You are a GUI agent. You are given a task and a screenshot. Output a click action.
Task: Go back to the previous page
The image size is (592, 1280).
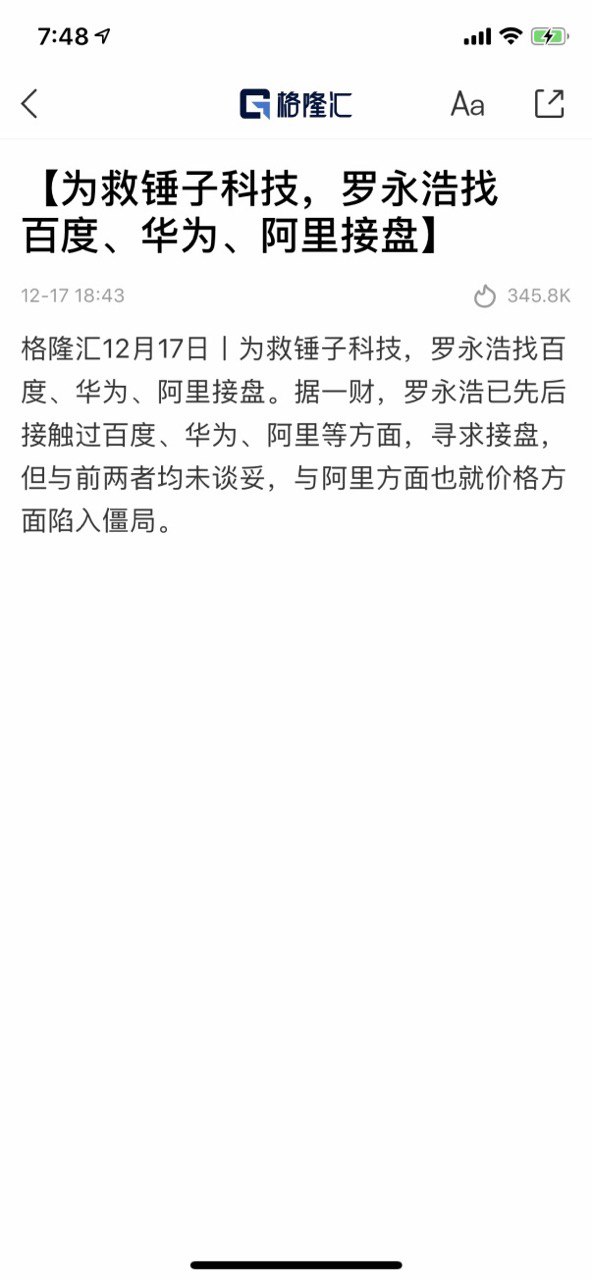[x=30, y=103]
